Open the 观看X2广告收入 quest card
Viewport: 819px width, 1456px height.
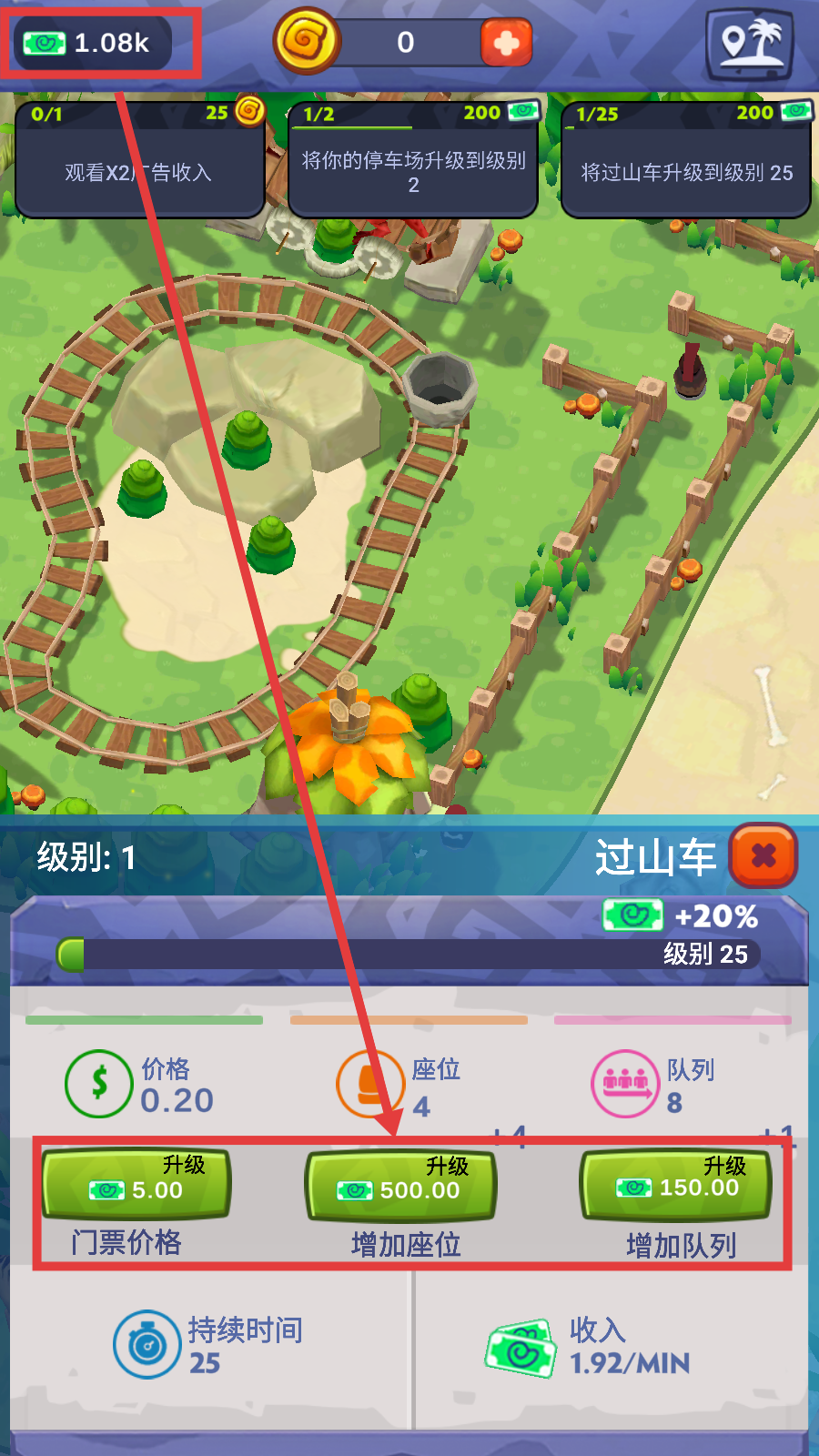point(139,161)
